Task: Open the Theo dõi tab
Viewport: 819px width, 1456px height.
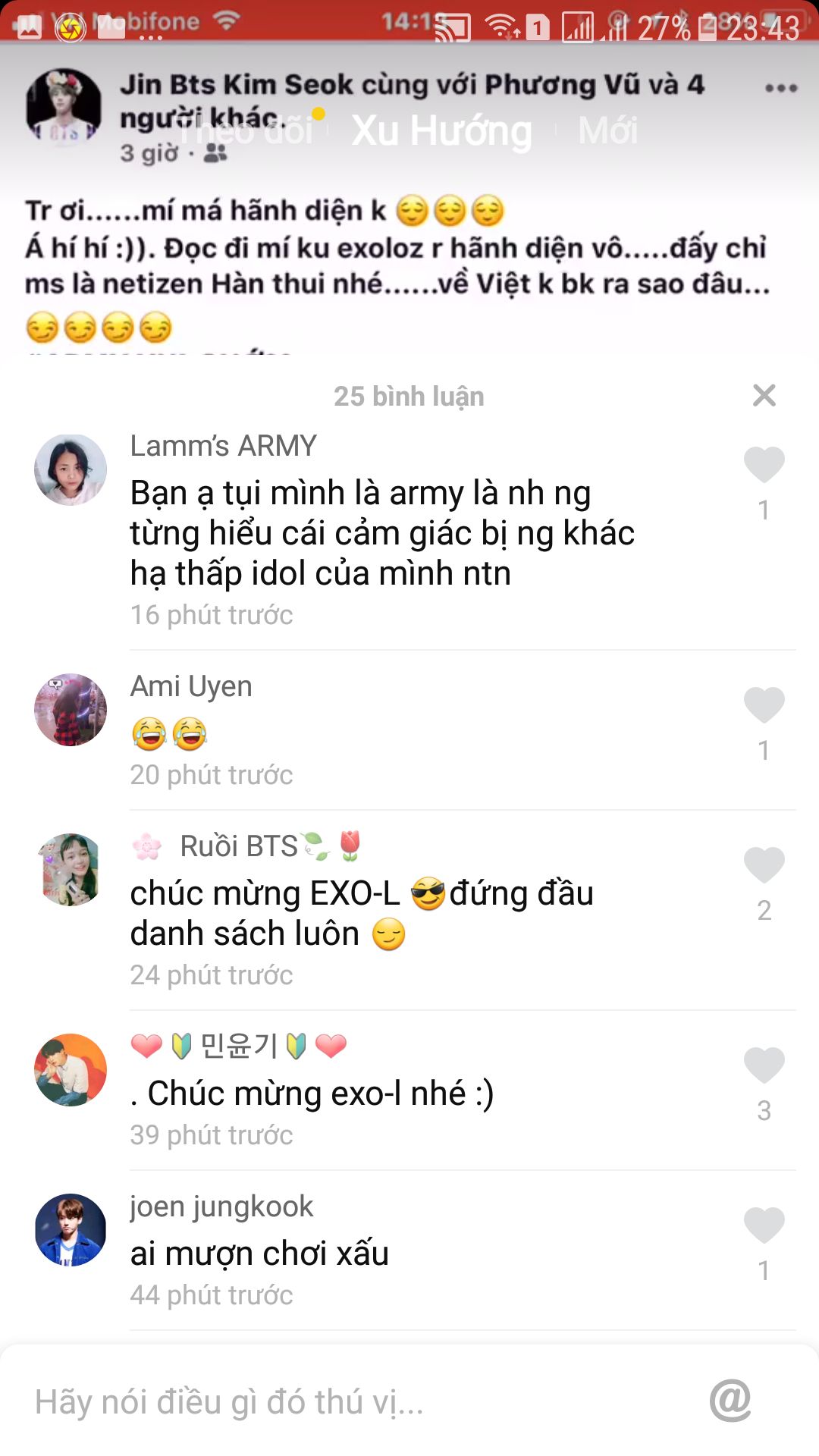Action: tap(246, 131)
